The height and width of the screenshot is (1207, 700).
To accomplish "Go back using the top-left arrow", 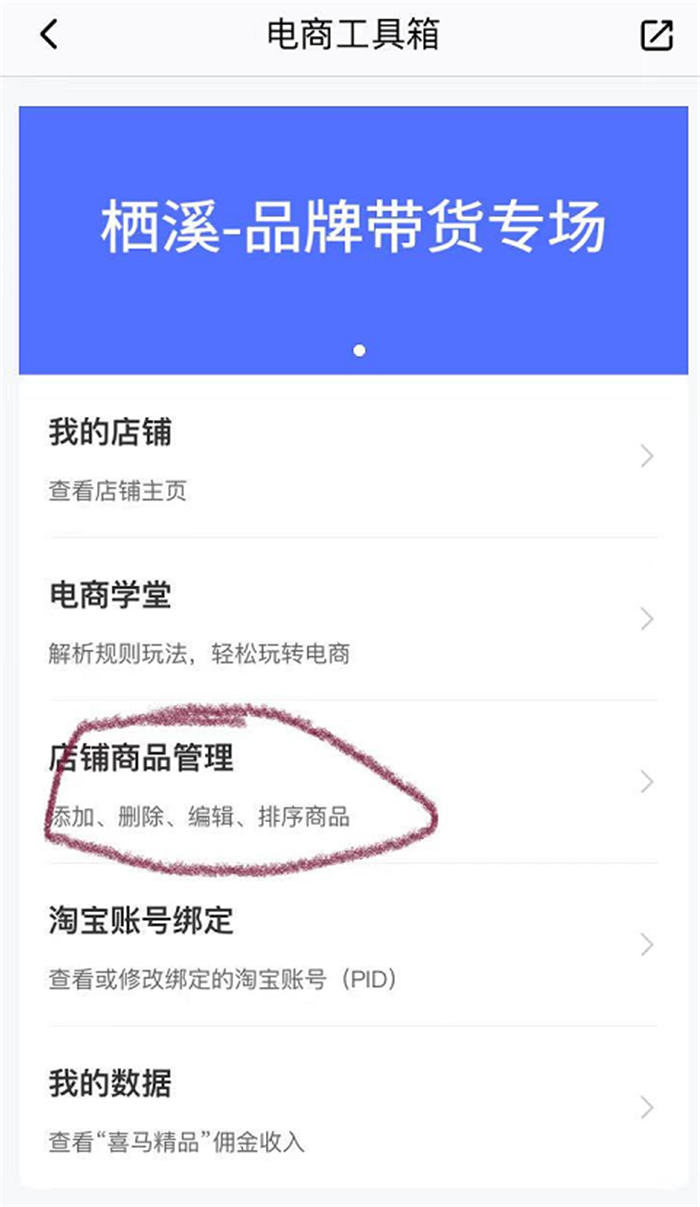I will [x=49, y=36].
